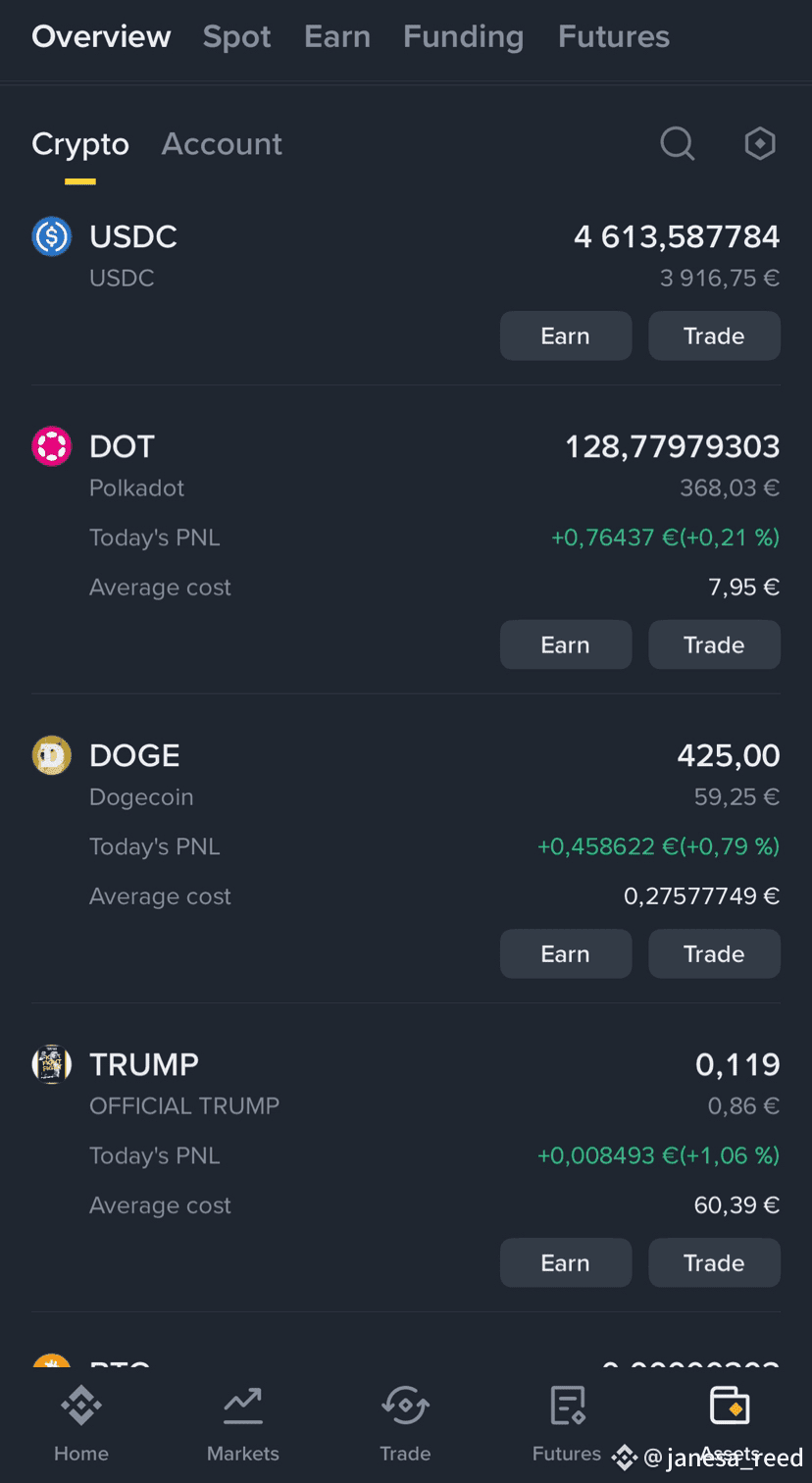Open Markets in bottom navigation
Screen dimensions: 812x1483
(243, 1424)
